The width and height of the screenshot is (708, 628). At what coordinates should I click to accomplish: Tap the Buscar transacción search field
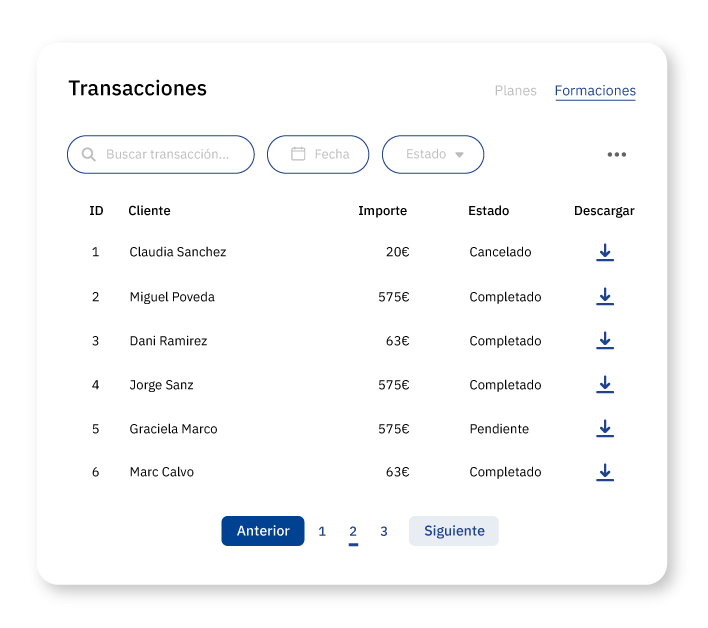click(161, 154)
